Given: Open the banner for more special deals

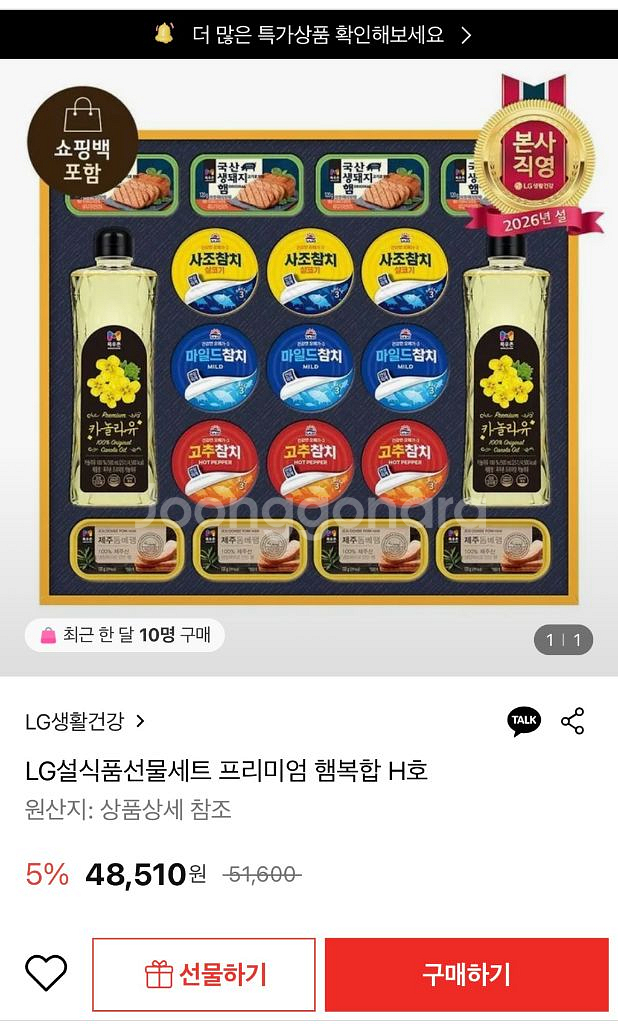Looking at the screenshot, I should [x=309, y=34].
